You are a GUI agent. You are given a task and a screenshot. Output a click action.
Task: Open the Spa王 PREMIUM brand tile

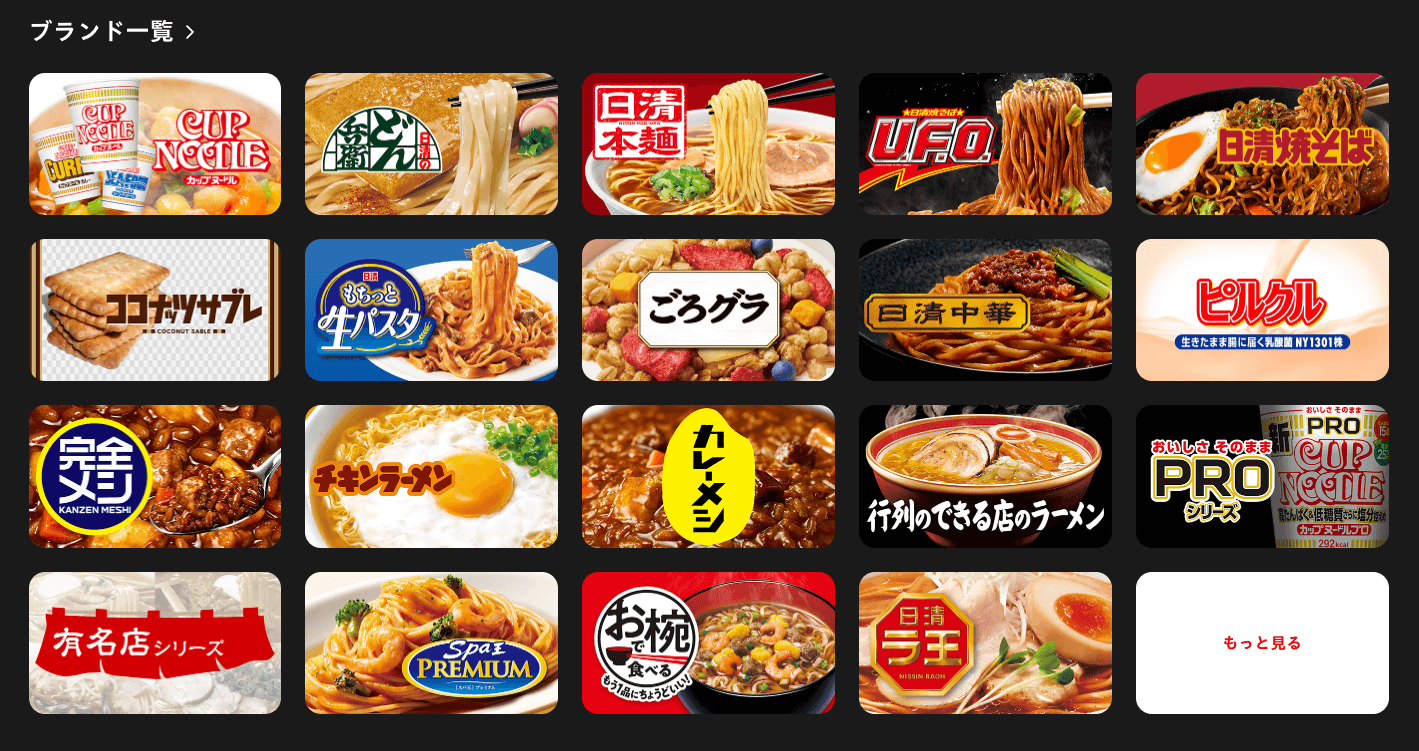[x=431, y=643]
